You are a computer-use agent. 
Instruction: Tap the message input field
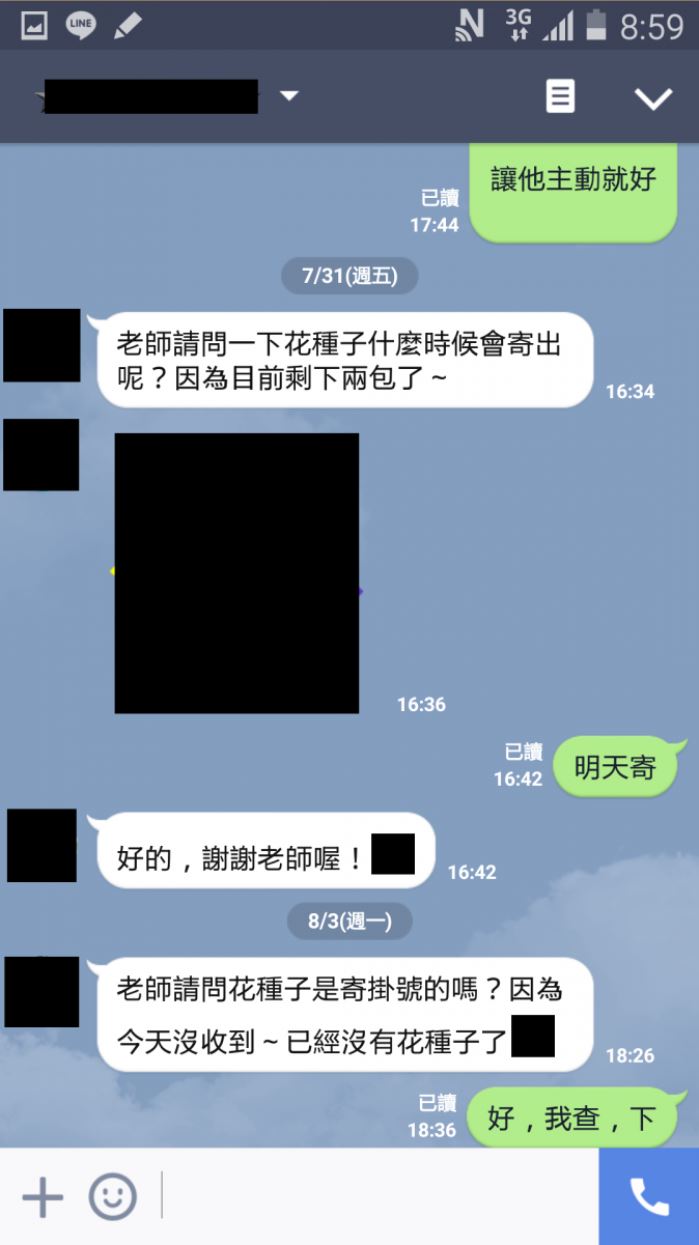click(x=380, y=1196)
